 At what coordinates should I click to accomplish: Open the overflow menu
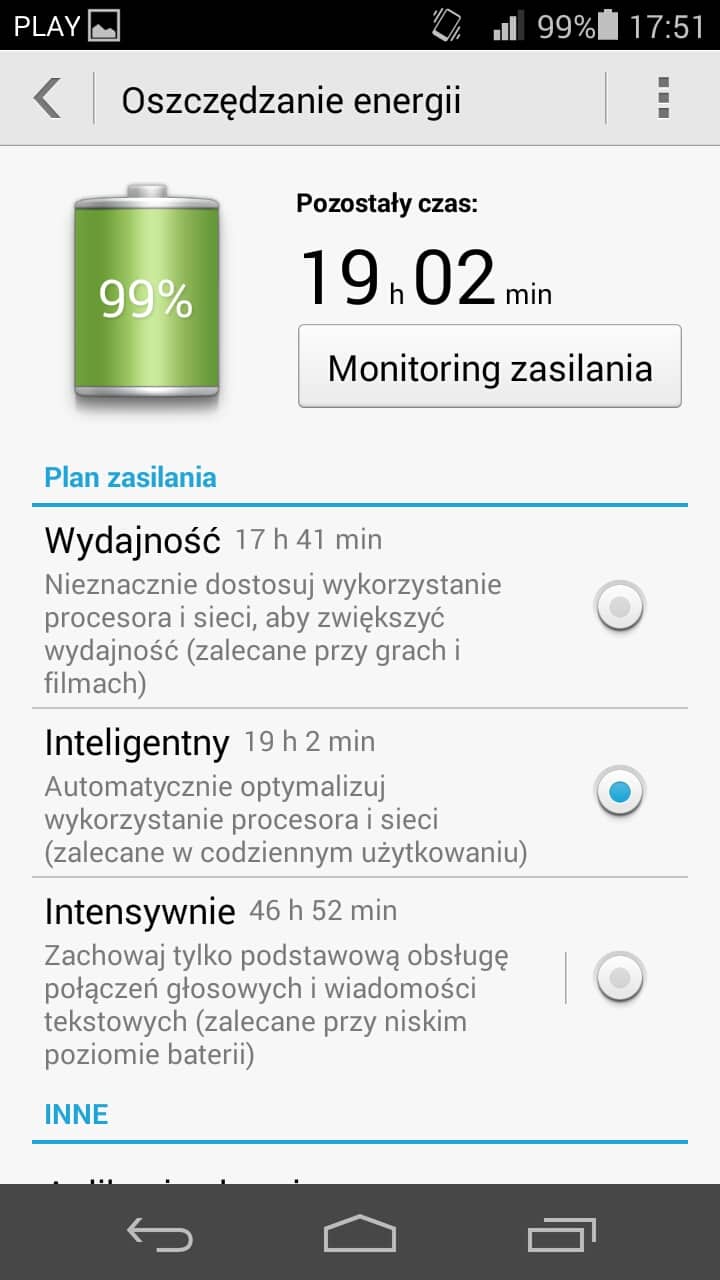662,99
